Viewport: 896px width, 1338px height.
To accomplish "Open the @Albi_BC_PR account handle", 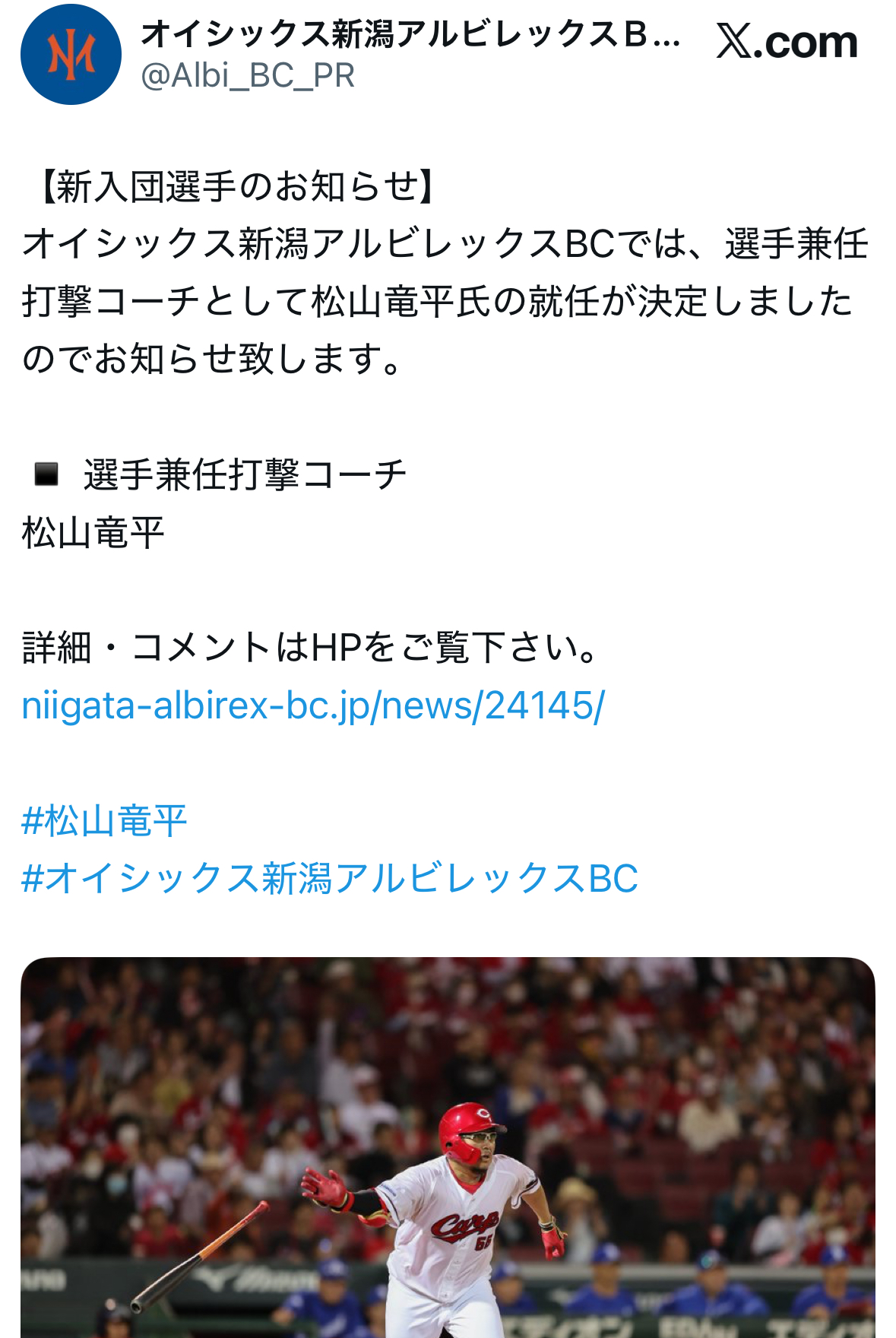I will point(248,75).
